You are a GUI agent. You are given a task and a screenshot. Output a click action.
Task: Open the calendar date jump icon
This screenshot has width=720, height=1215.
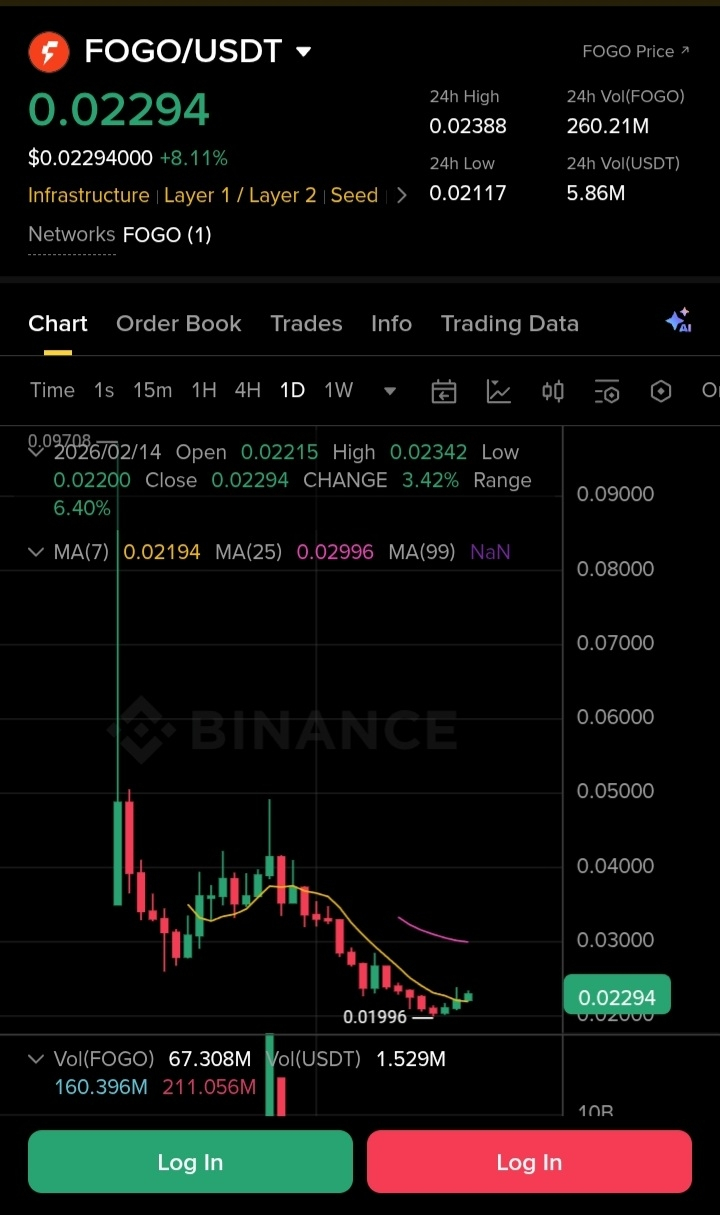point(444,391)
